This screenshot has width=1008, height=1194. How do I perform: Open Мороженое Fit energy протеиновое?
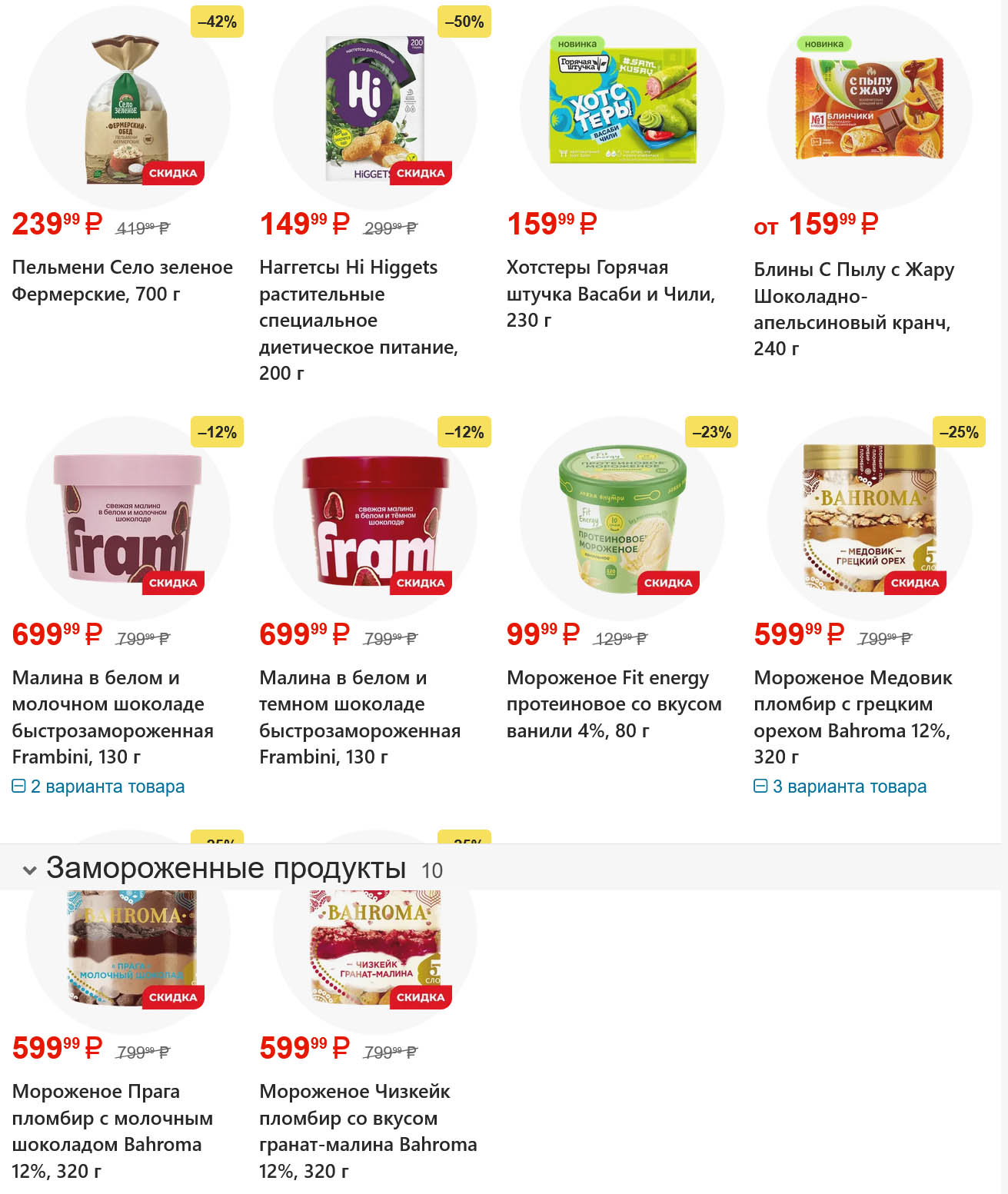[x=614, y=703]
